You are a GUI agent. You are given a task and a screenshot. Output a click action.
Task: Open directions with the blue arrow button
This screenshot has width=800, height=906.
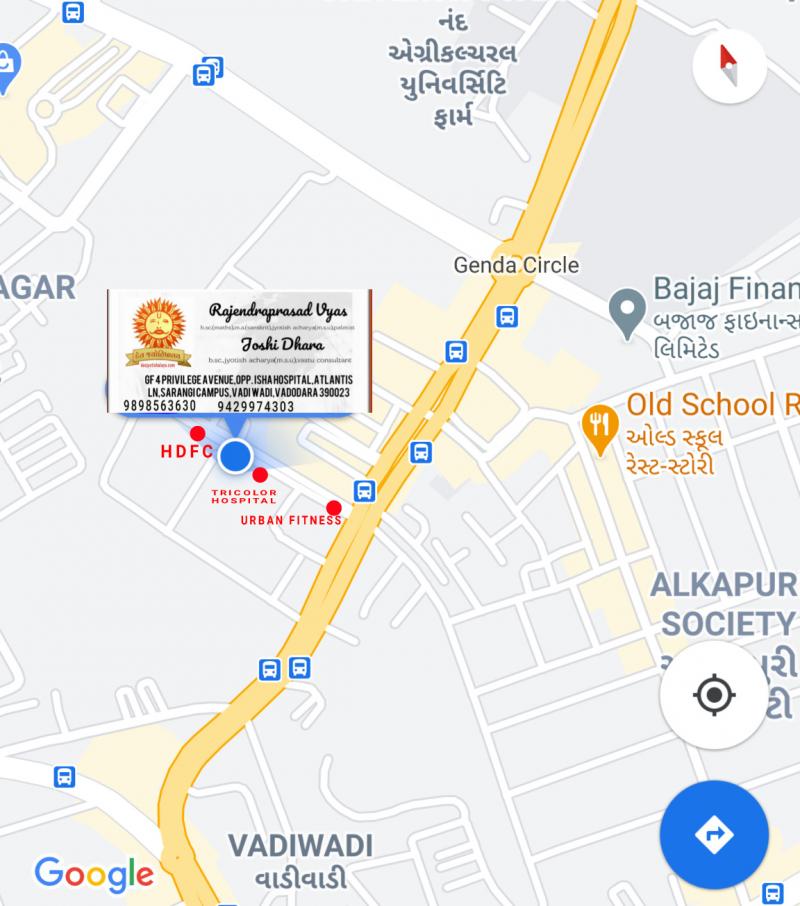pyautogui.click(x=714, y=835)
